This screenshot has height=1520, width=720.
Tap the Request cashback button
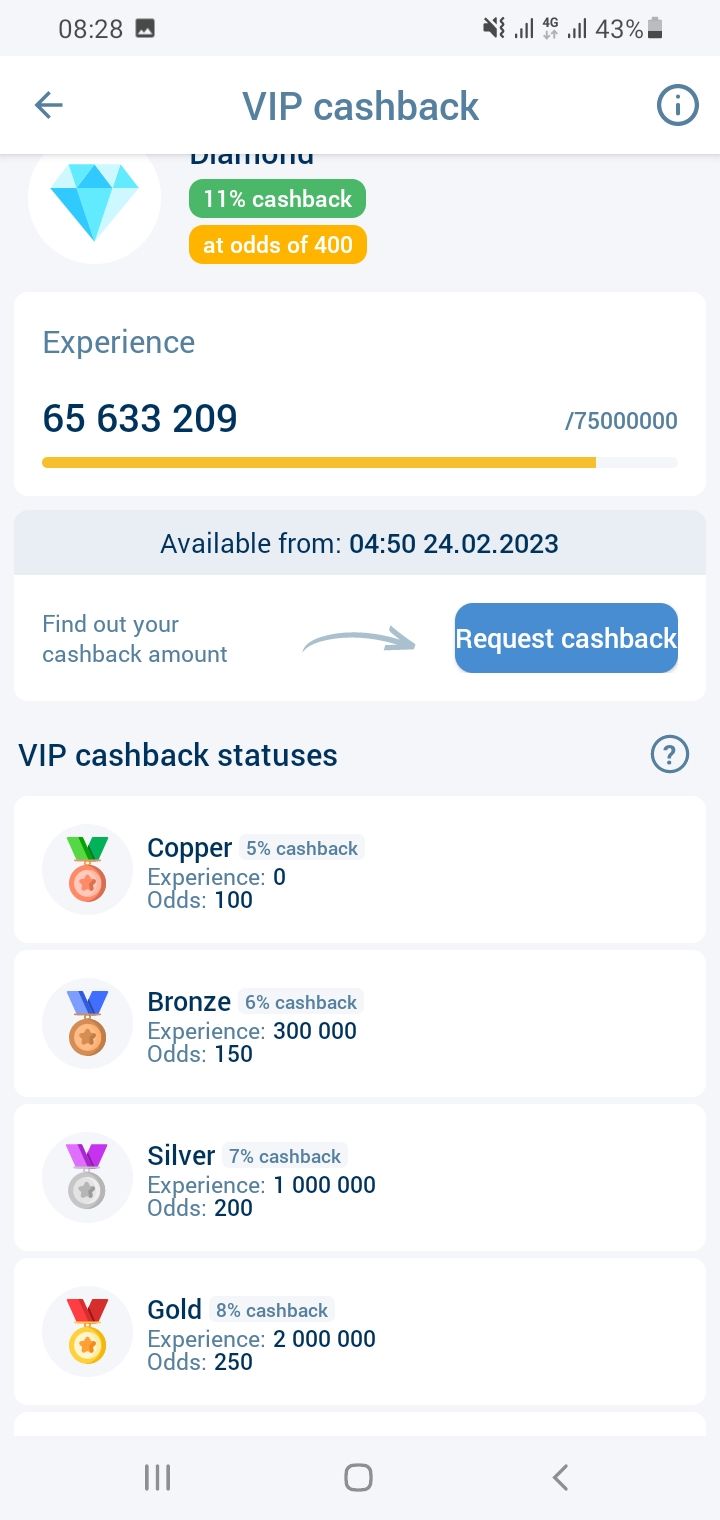566,638
